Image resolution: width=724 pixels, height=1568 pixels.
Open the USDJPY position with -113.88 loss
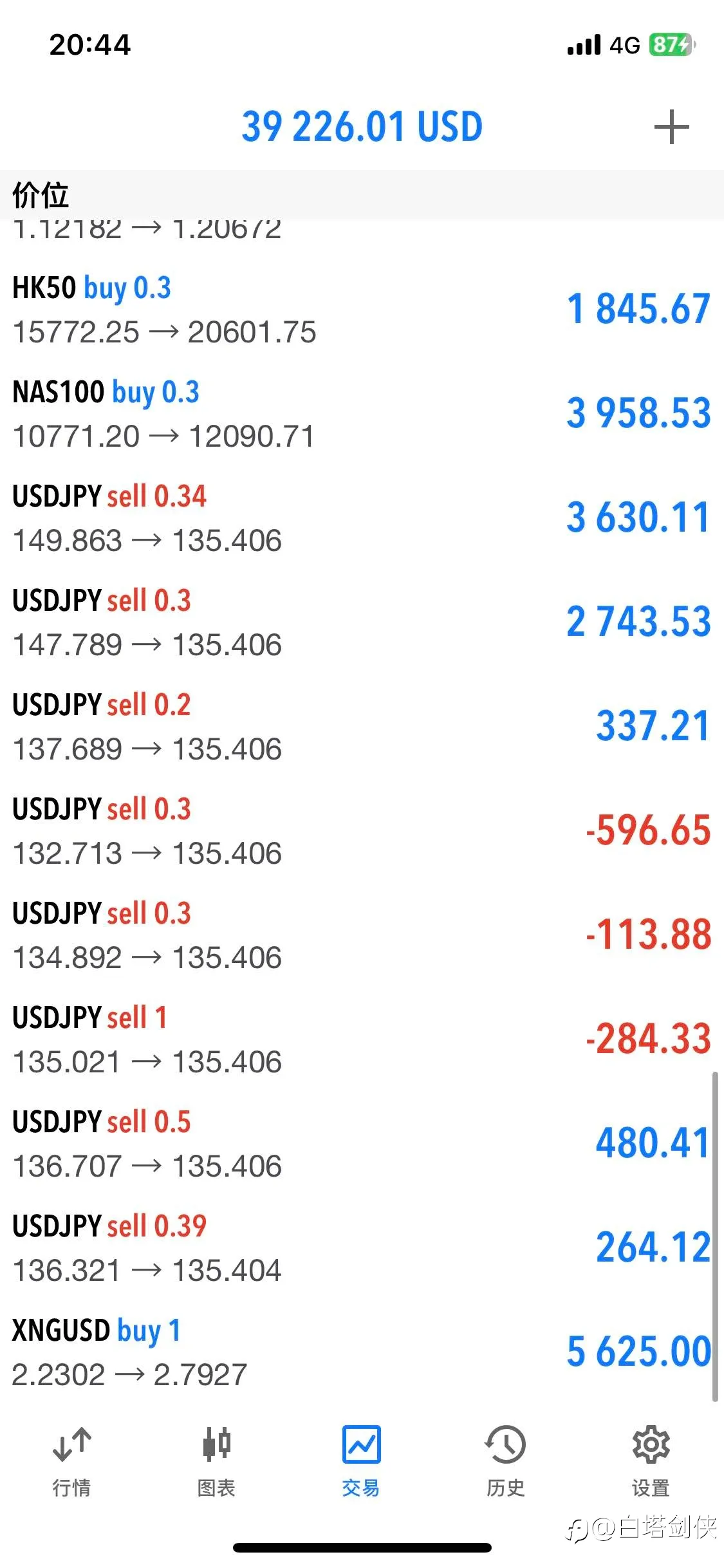tap(362, 935)
